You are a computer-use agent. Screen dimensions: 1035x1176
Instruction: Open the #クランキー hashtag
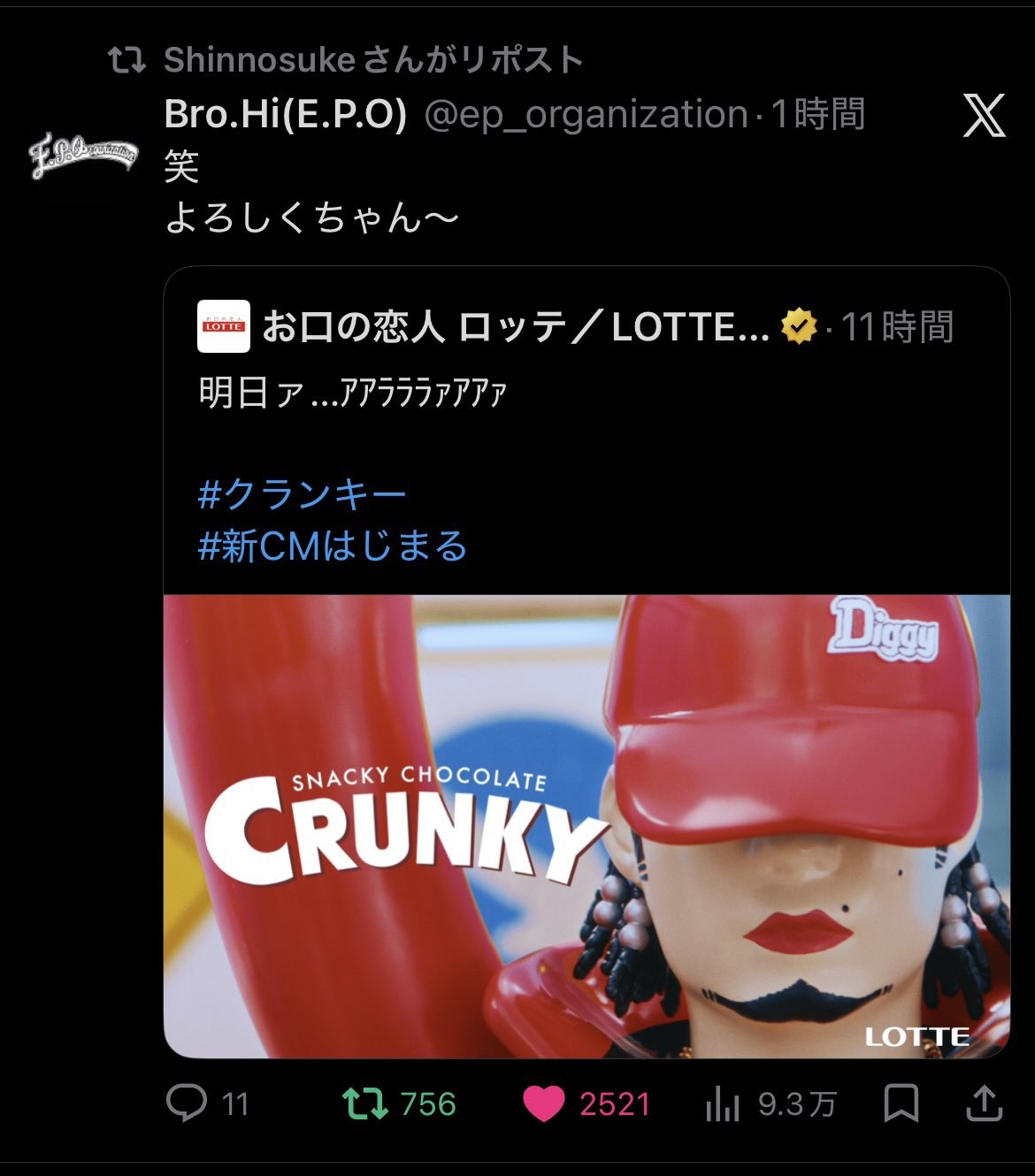[303, 494]
